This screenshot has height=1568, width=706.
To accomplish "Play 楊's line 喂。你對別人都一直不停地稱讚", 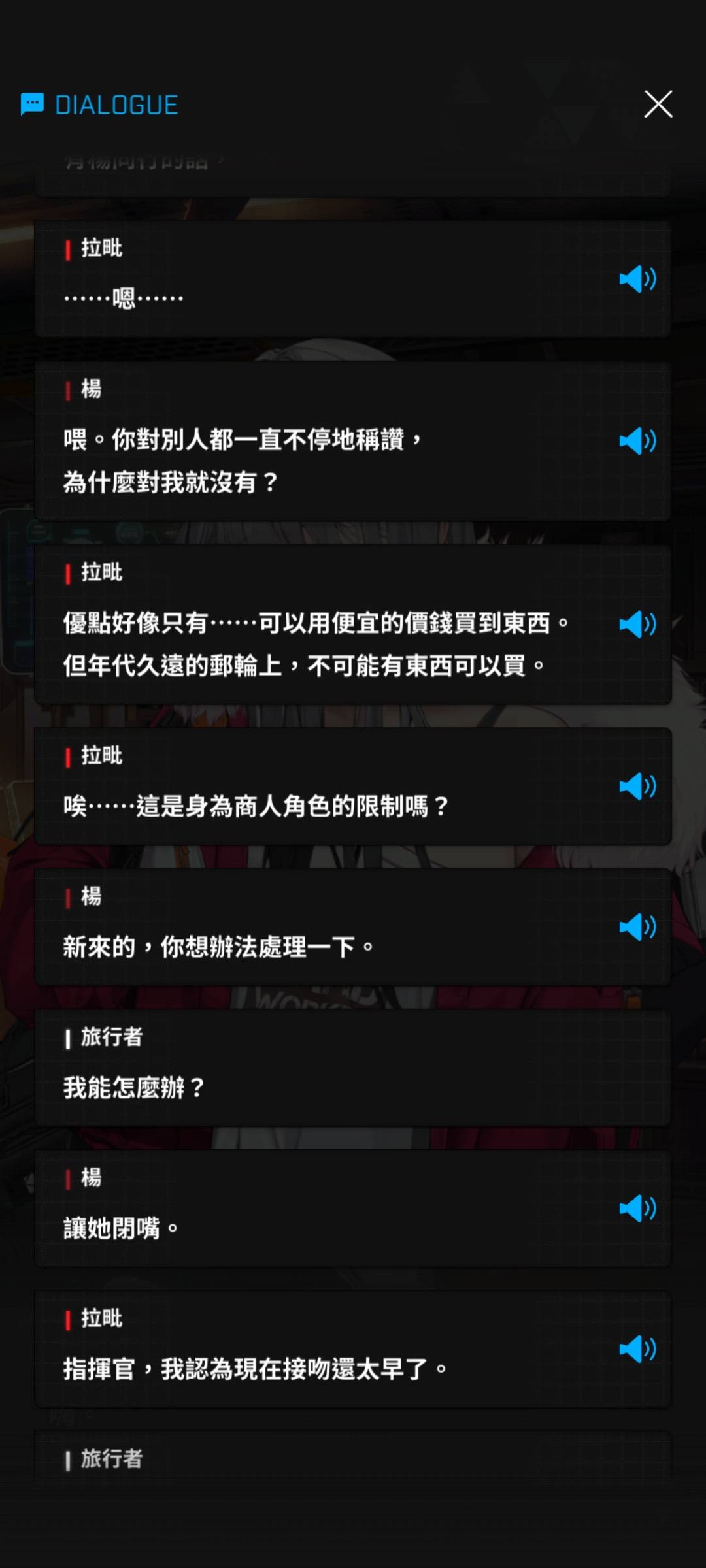I will 637,441.
